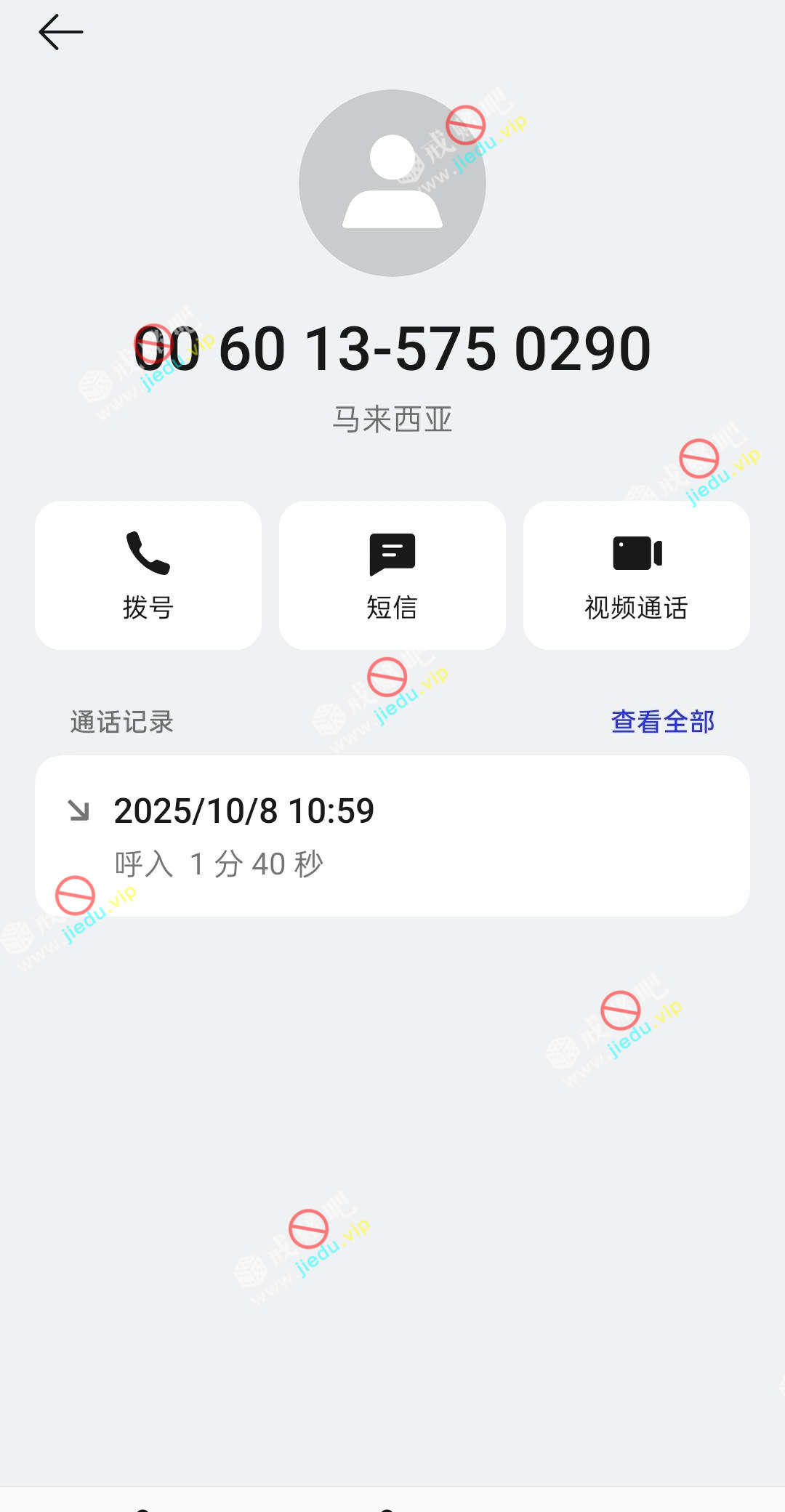The image size is (785, 1512).
Task: Tap 拨号 to call this number
Action: click(148, 575)
